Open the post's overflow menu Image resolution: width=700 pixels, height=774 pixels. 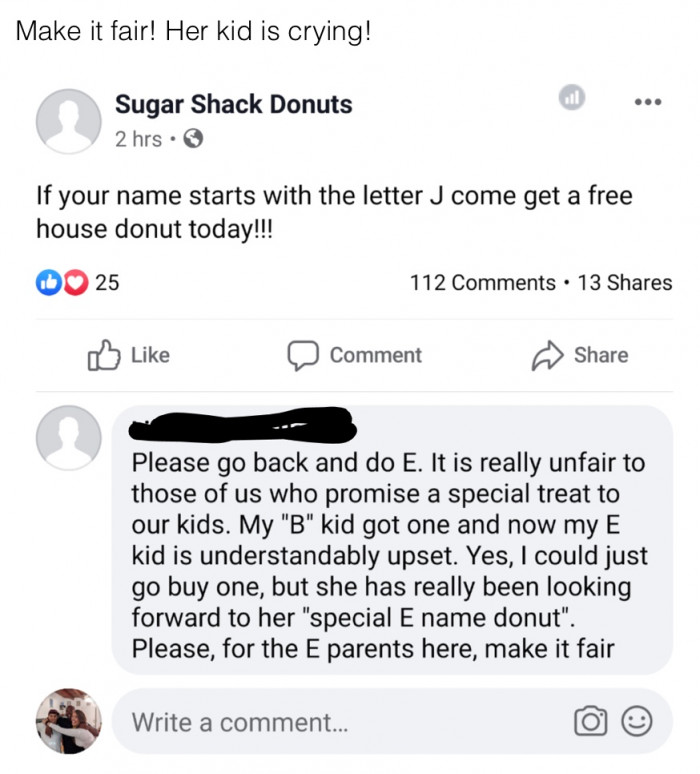(647, 103)
